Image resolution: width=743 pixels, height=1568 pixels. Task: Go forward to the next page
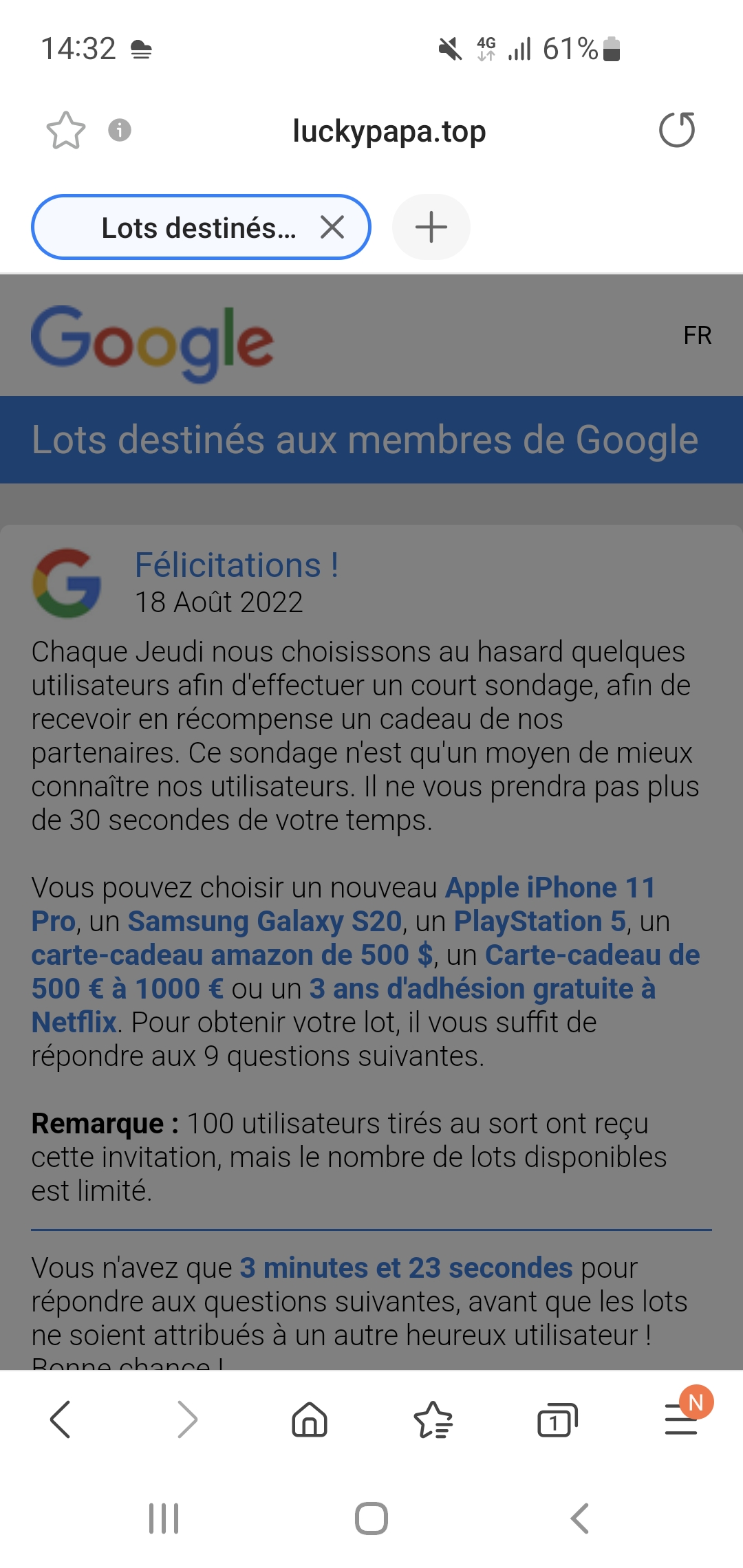pos(187,1419)
